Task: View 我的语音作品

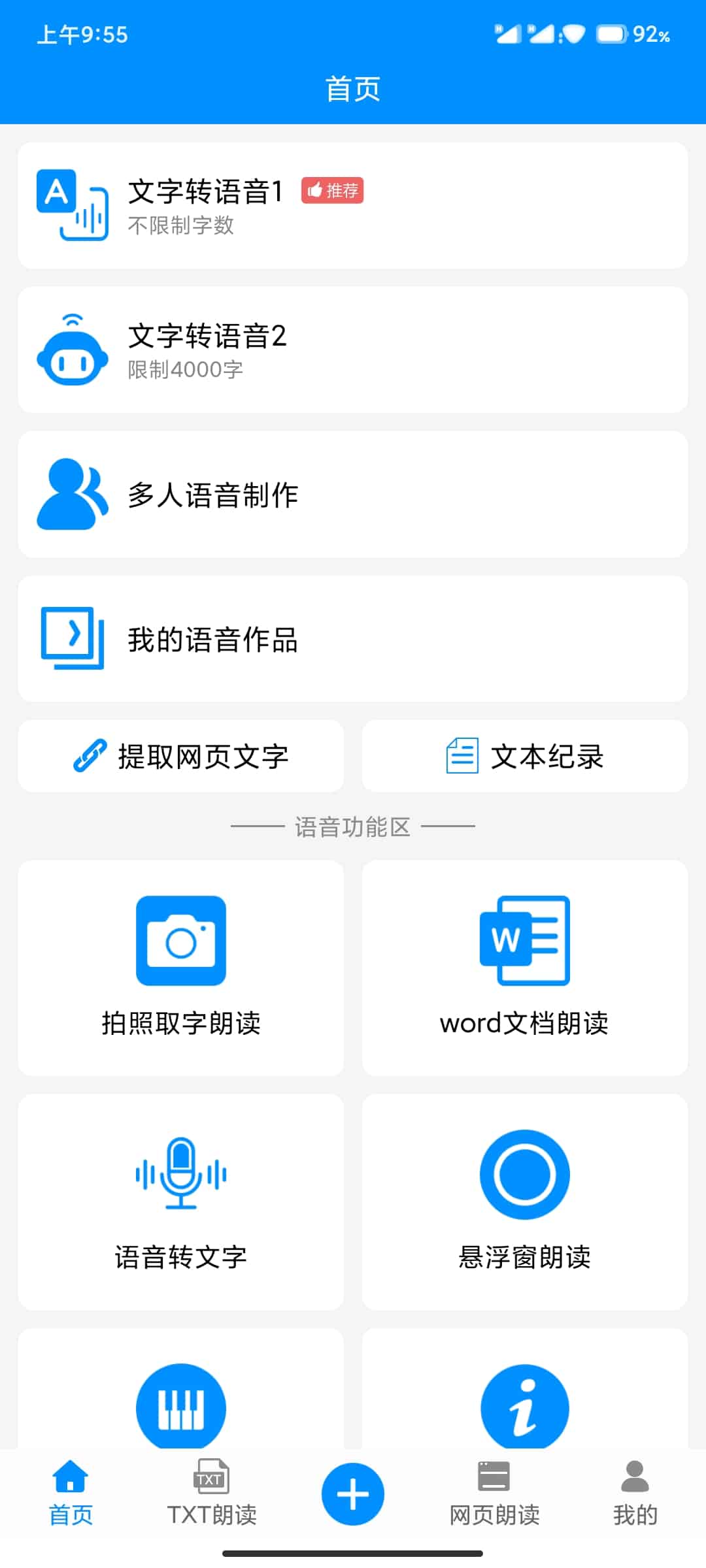Action: tap(353, 638)
